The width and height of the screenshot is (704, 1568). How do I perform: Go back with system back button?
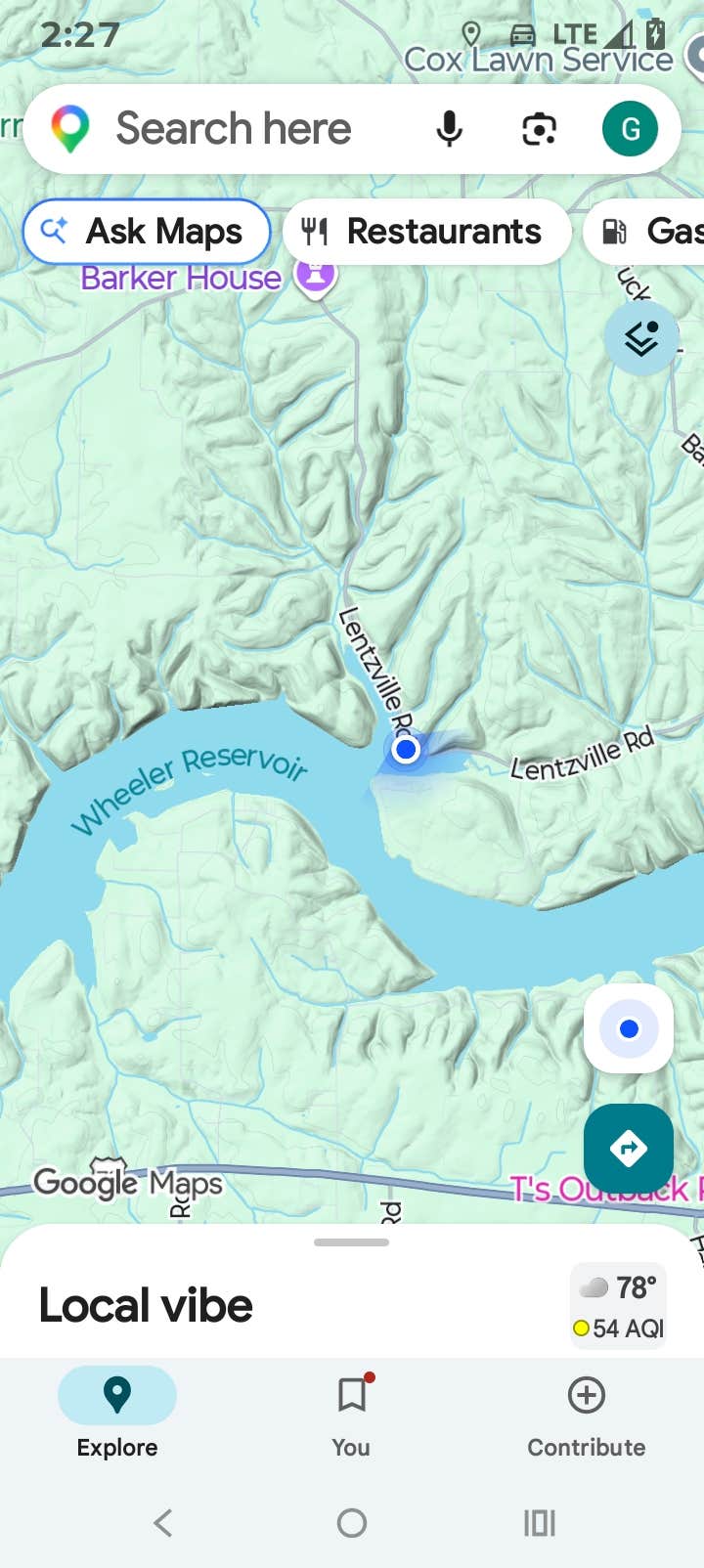point(163,1522)
